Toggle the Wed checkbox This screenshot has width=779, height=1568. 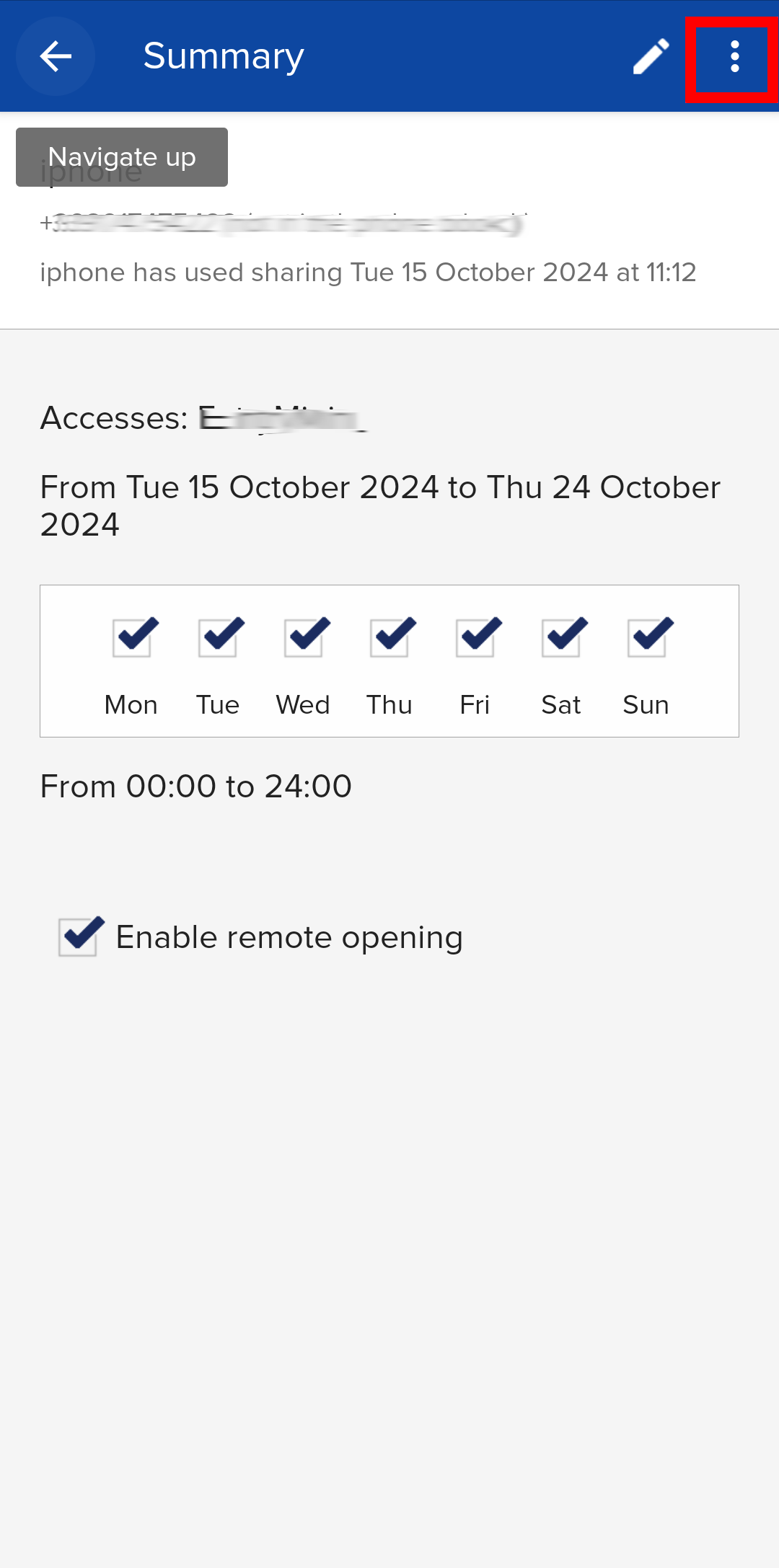pyautogui.click(x=306, y=637)
